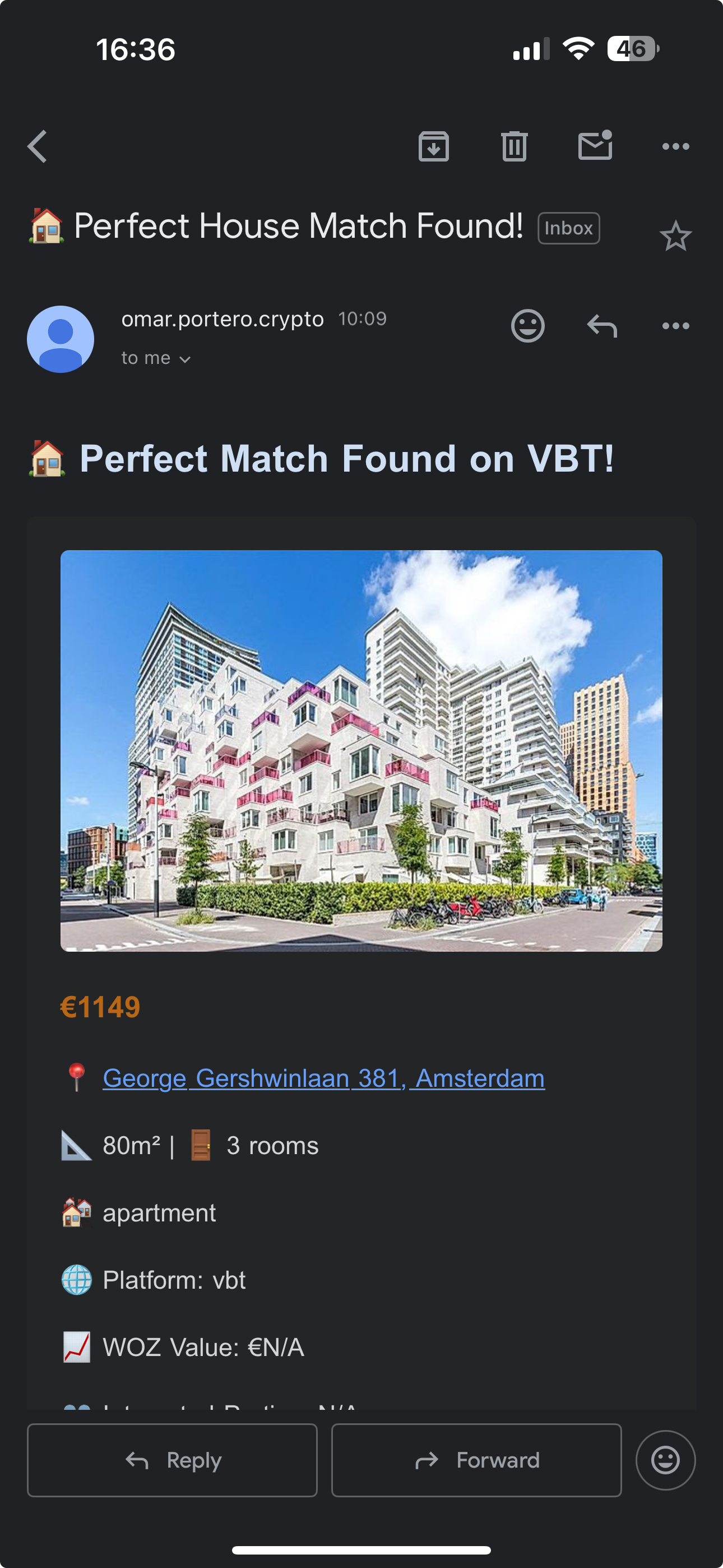Open the top toolbar overflow menu

coord(675,146)
